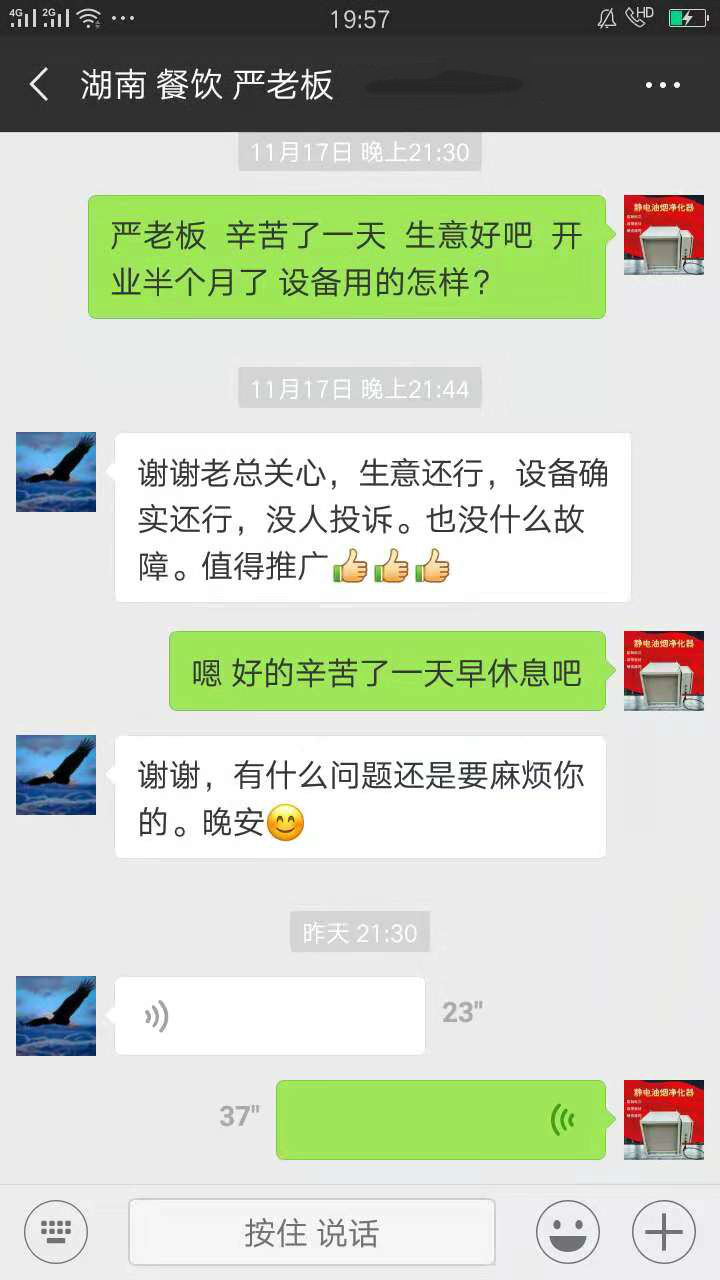Open the eagle avatar beside the goodnight message

point(55,775)
